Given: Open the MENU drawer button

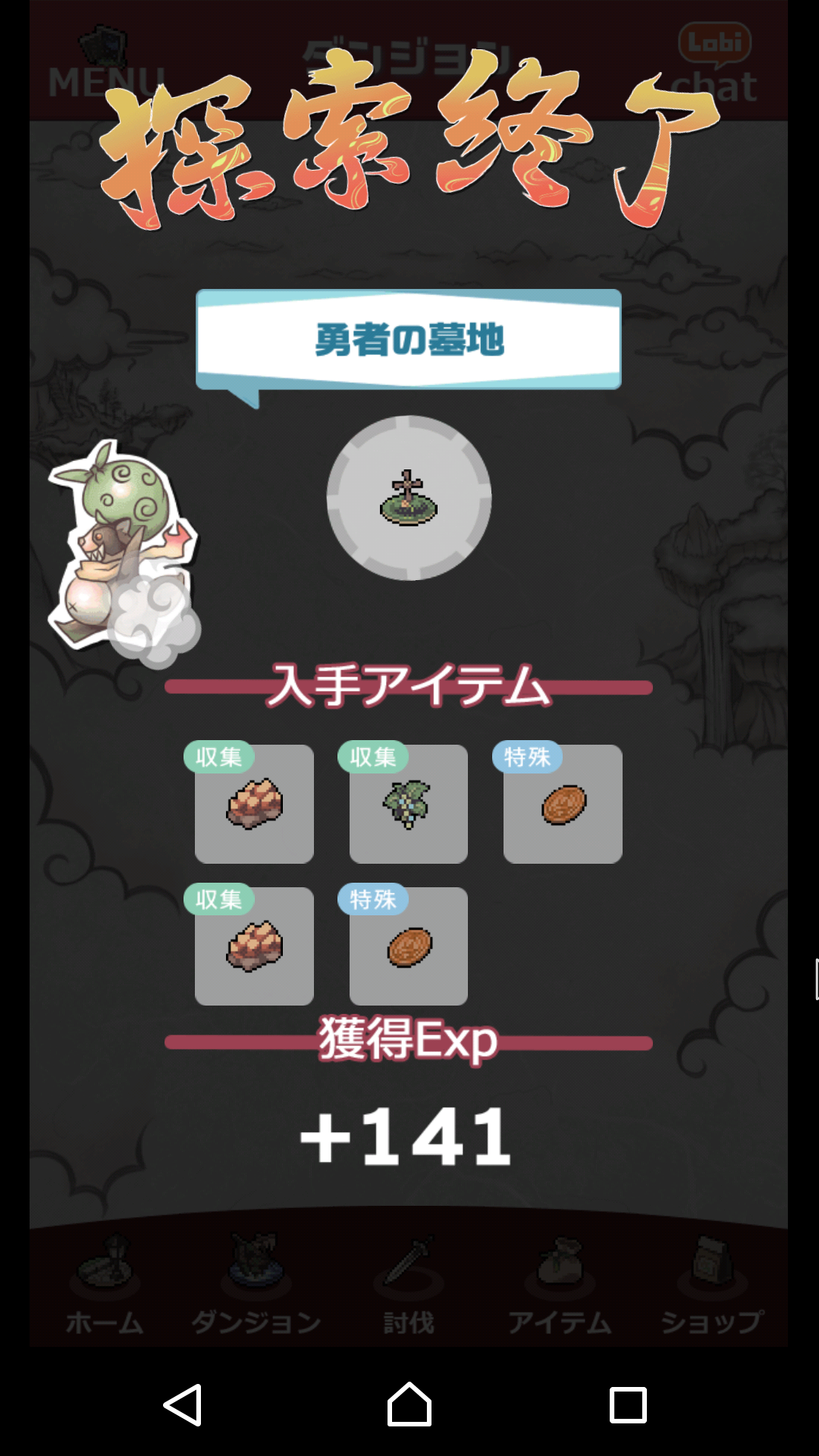Looking at the screenshot, I should click(105, 64).
